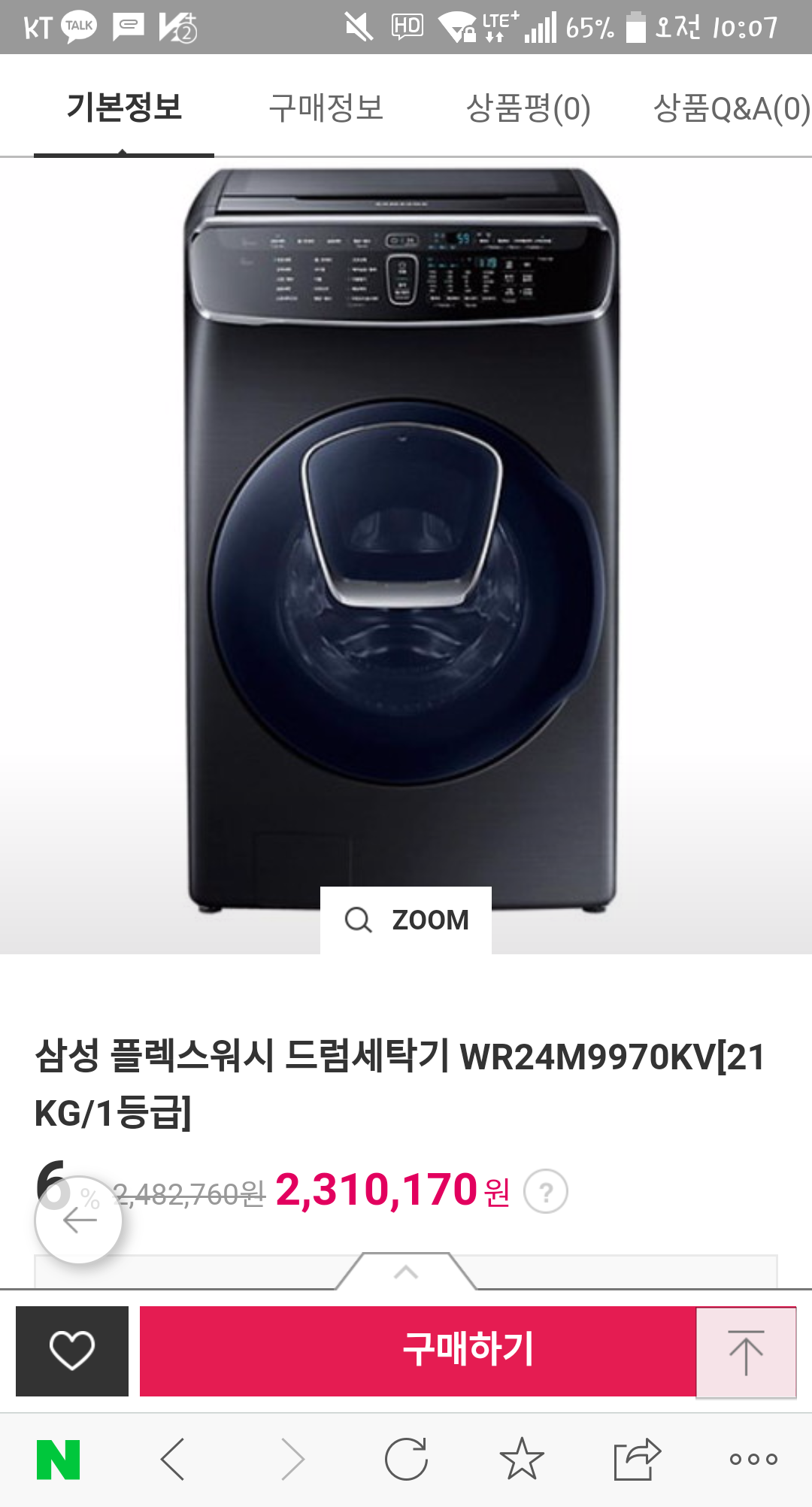This screenshot has width=812, height=1507.
Task: Tap the floating back arrow button
Action: click(x=79, y=1220)
